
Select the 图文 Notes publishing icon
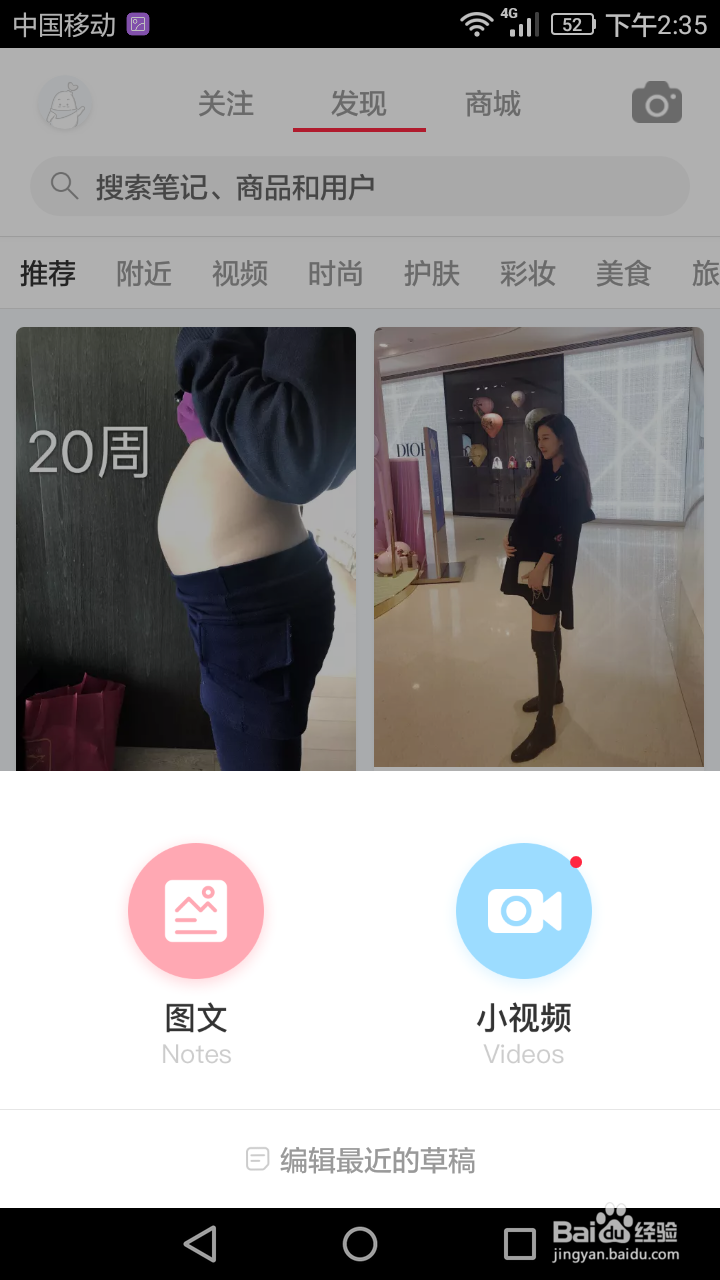click(x=196, y=910)
